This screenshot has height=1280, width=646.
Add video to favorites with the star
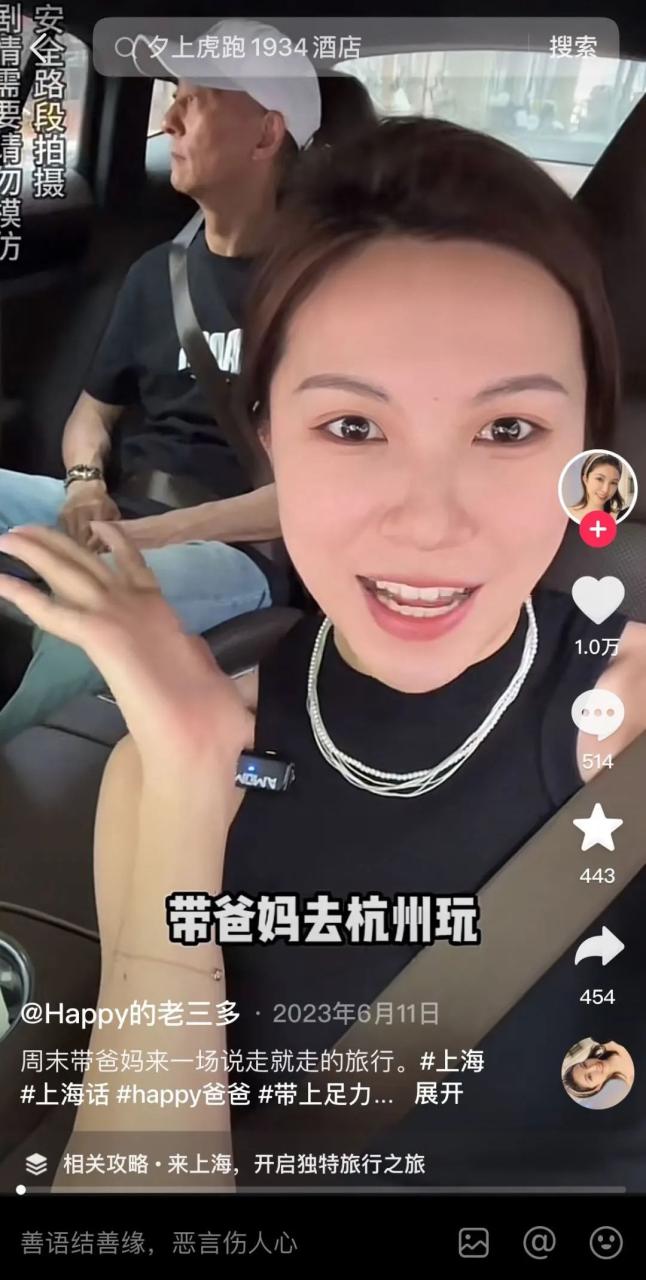597,829
